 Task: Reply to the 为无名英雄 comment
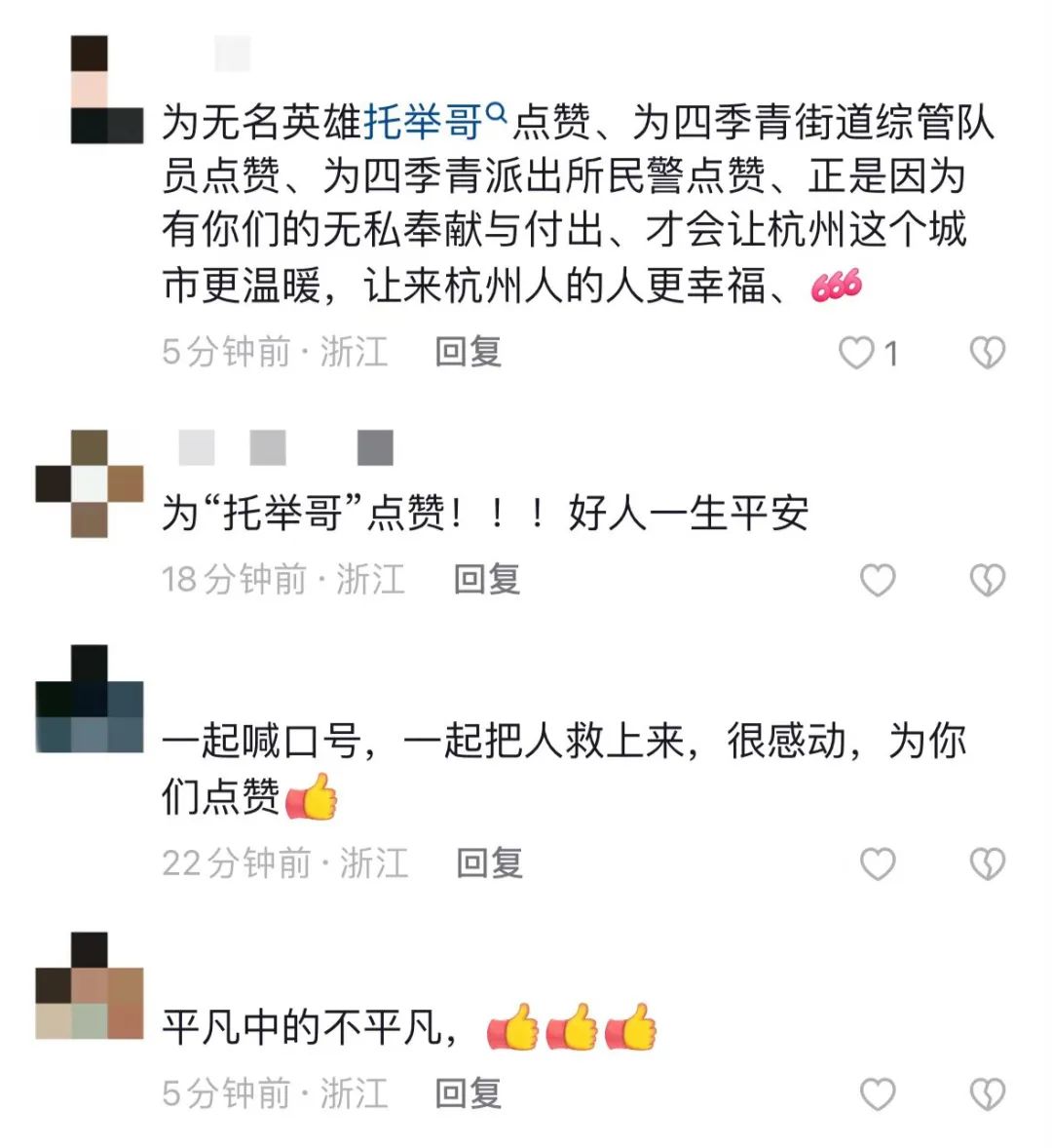coord(468,352)
